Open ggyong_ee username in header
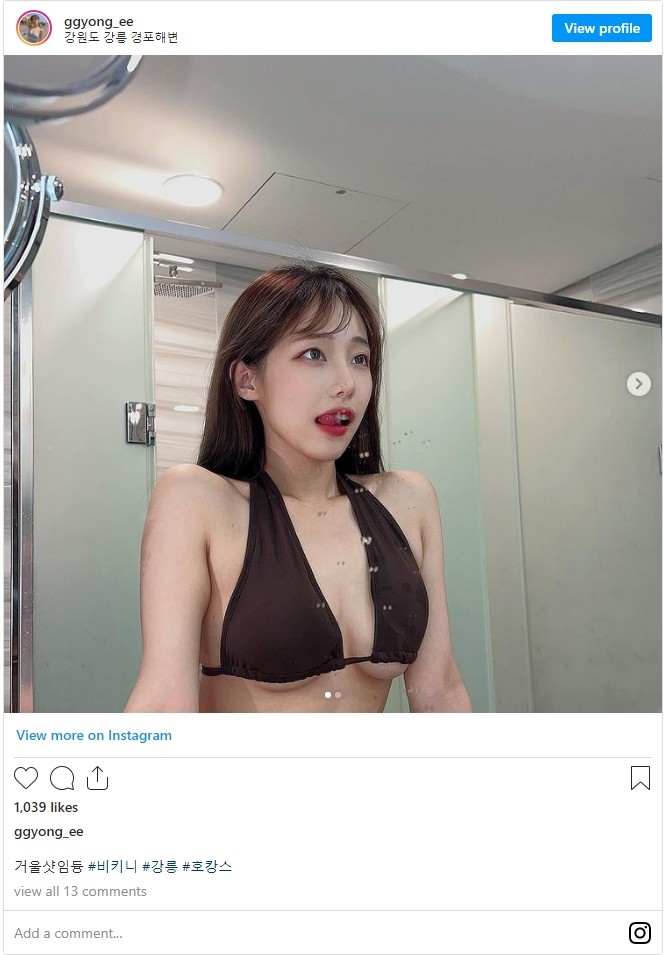This screenshot has height=955, width=664. click(98, 22)
